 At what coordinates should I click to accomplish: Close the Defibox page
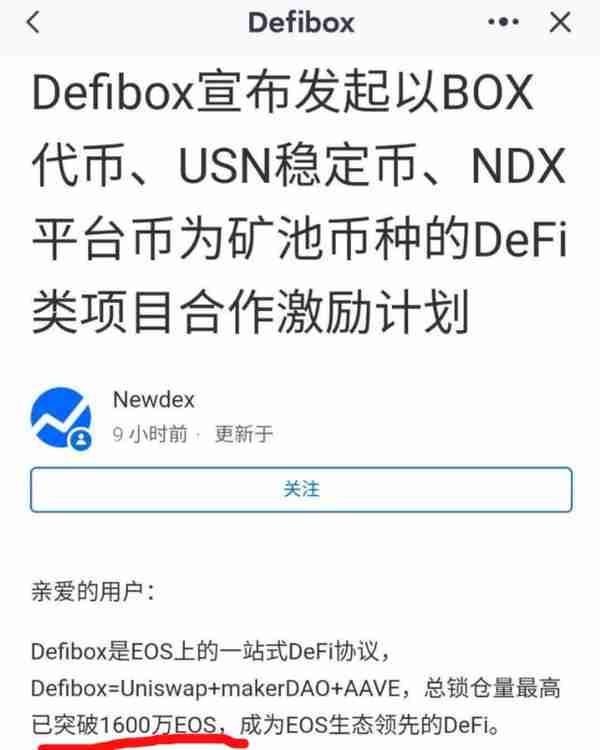(561, 22)
